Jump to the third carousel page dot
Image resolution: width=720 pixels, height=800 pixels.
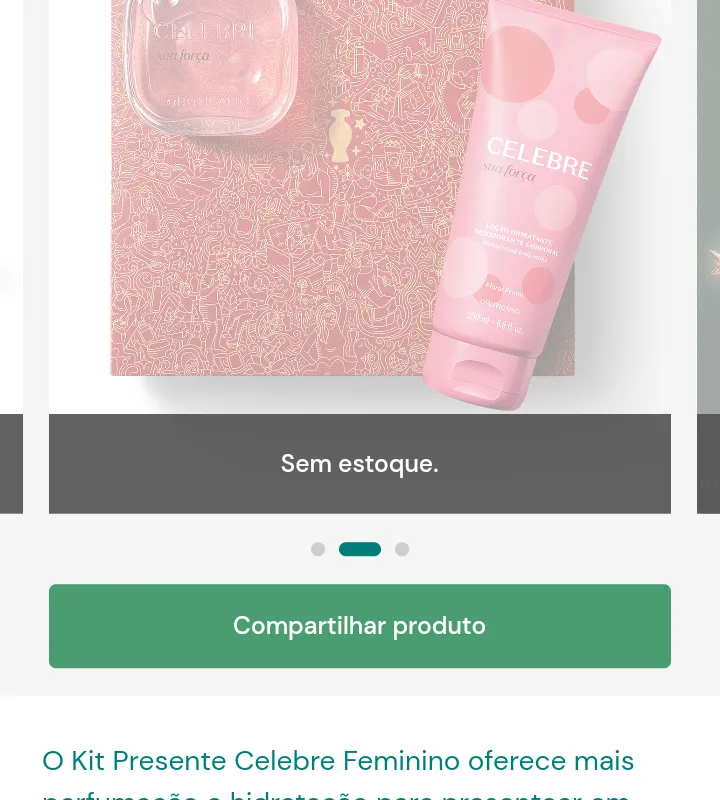click(402, 549)
